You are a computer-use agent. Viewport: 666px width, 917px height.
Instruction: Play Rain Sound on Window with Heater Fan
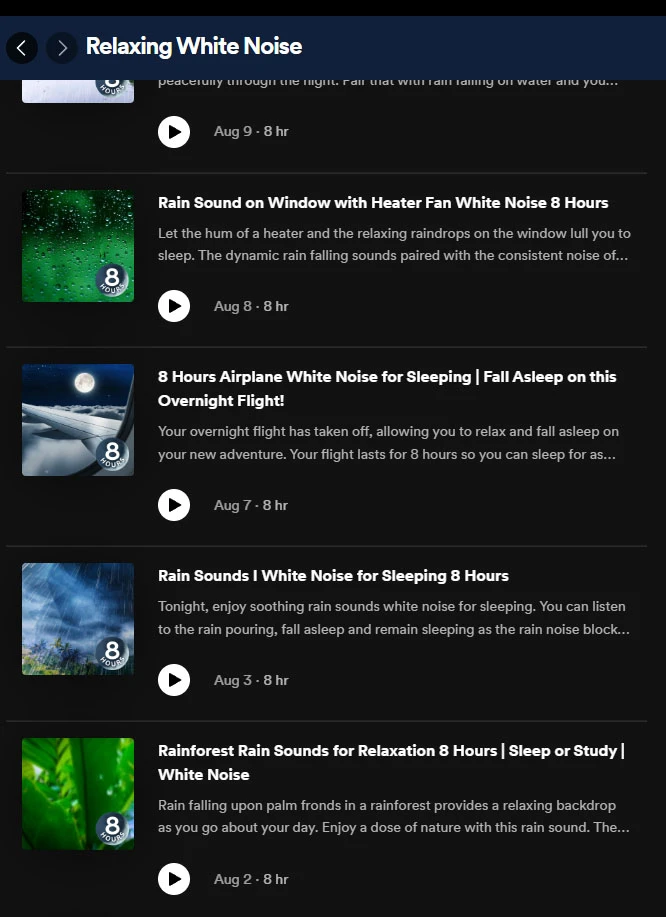(174, 306)
